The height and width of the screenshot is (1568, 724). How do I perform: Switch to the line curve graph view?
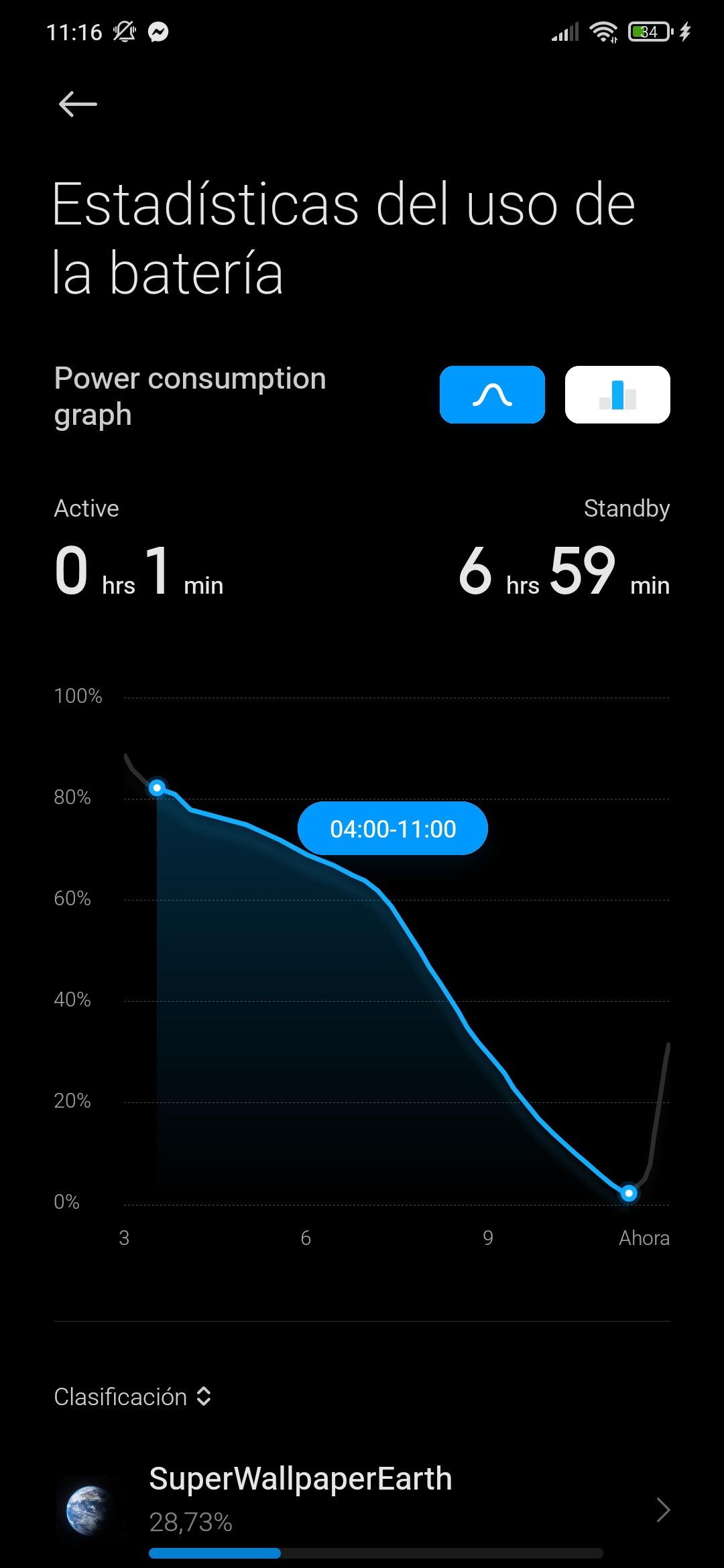click(x=492, y=395)
